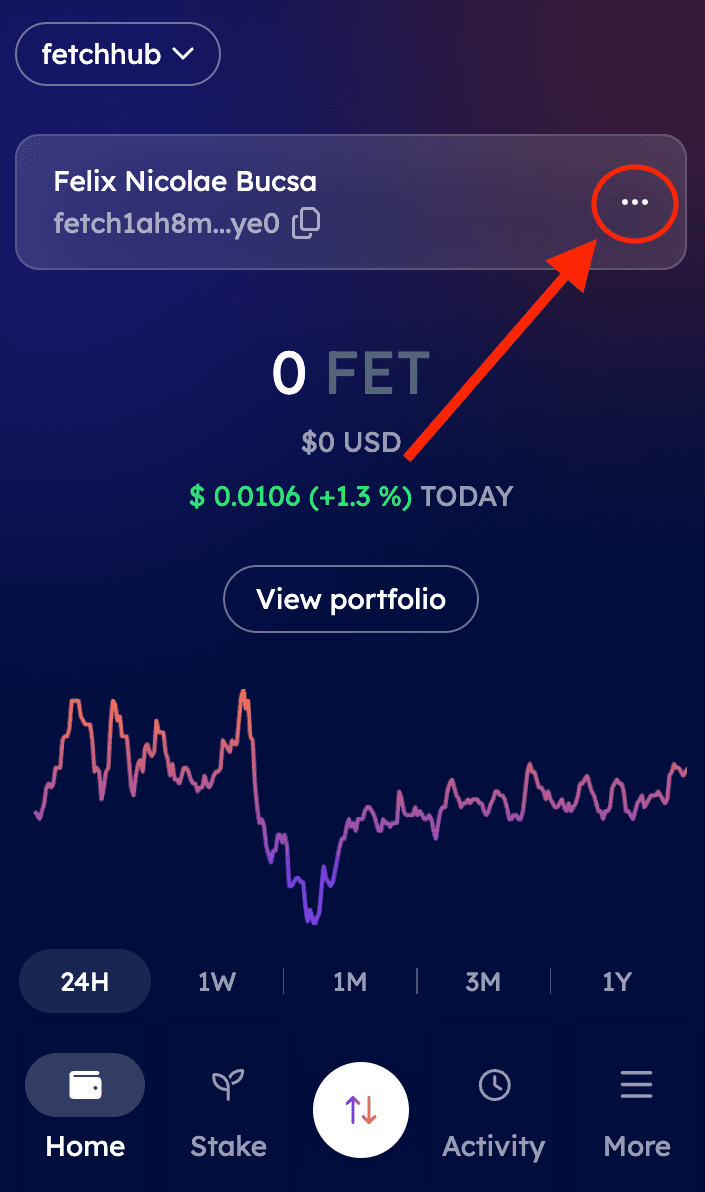
Task: Tap the View portfolio button
Action: [x=351, y=599]
